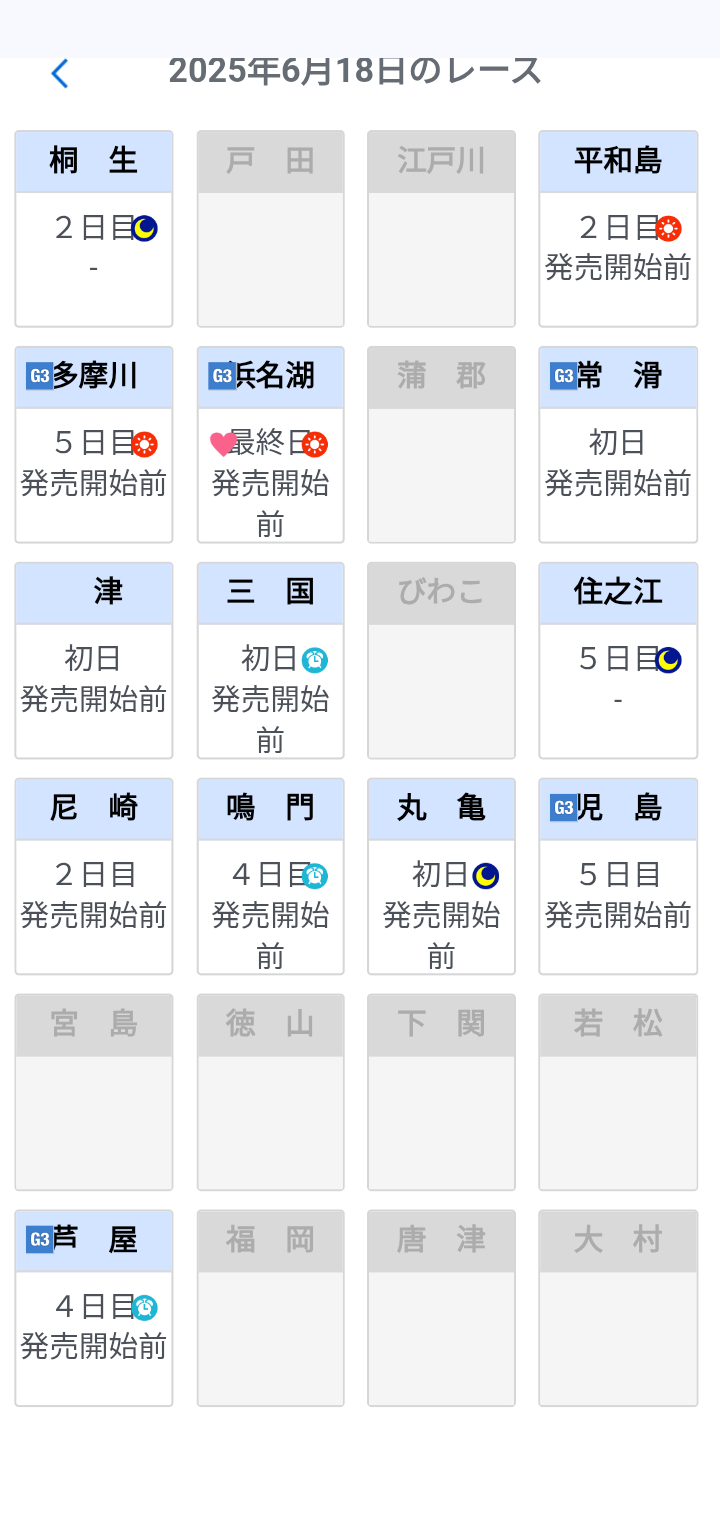Viewport: 720px width, 1520px height.
Task: Open the 桐生 race card
Action: [94, 229]
